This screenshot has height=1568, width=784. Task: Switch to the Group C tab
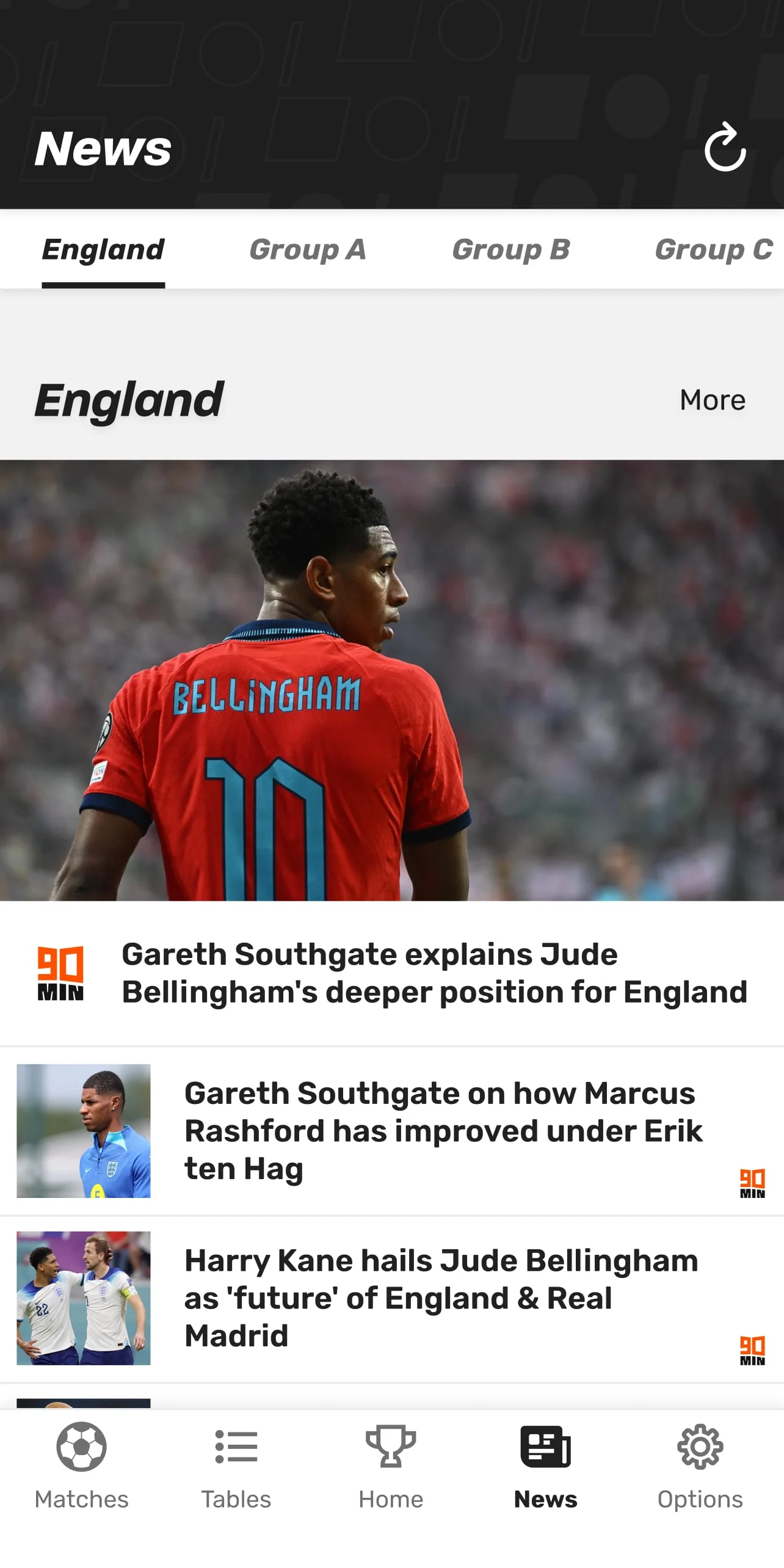pyautogui.click(x=713, y=250)
